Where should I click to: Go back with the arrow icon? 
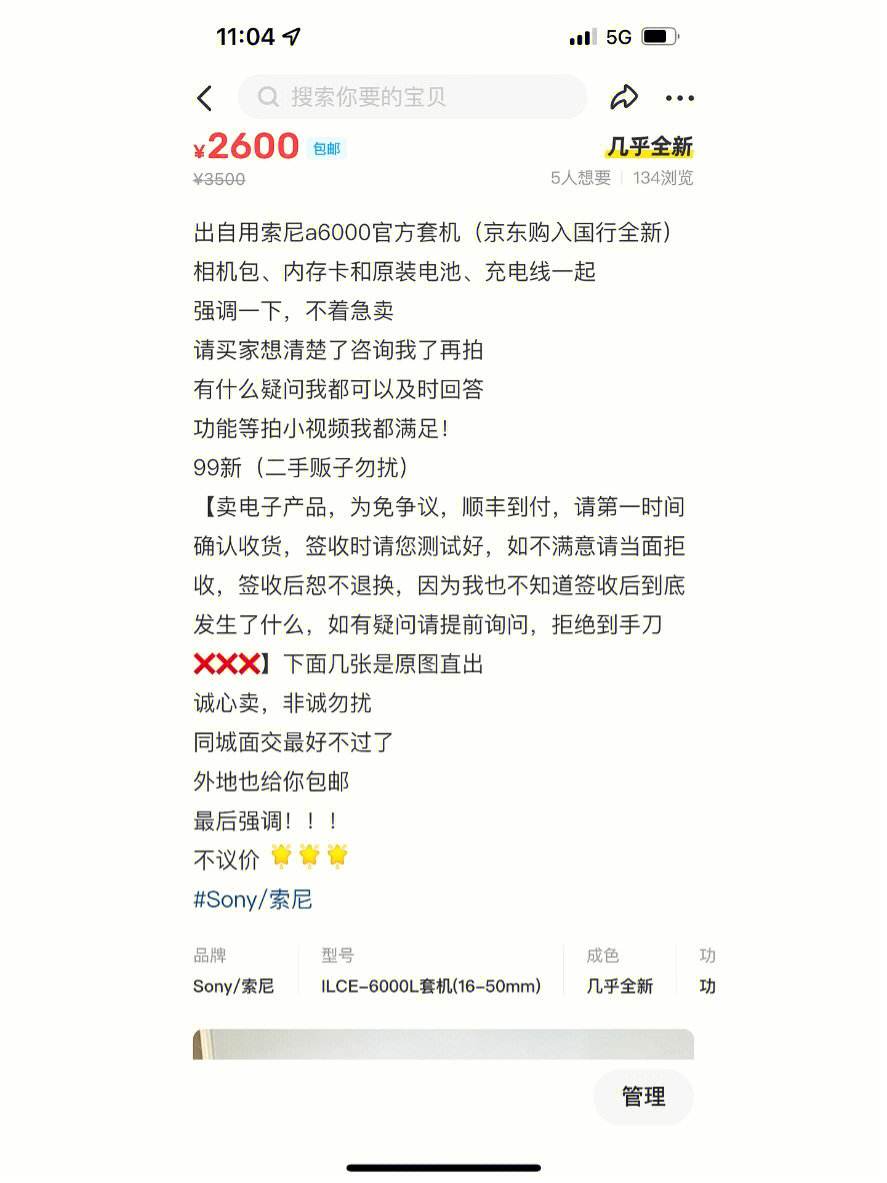pos(205,98)
